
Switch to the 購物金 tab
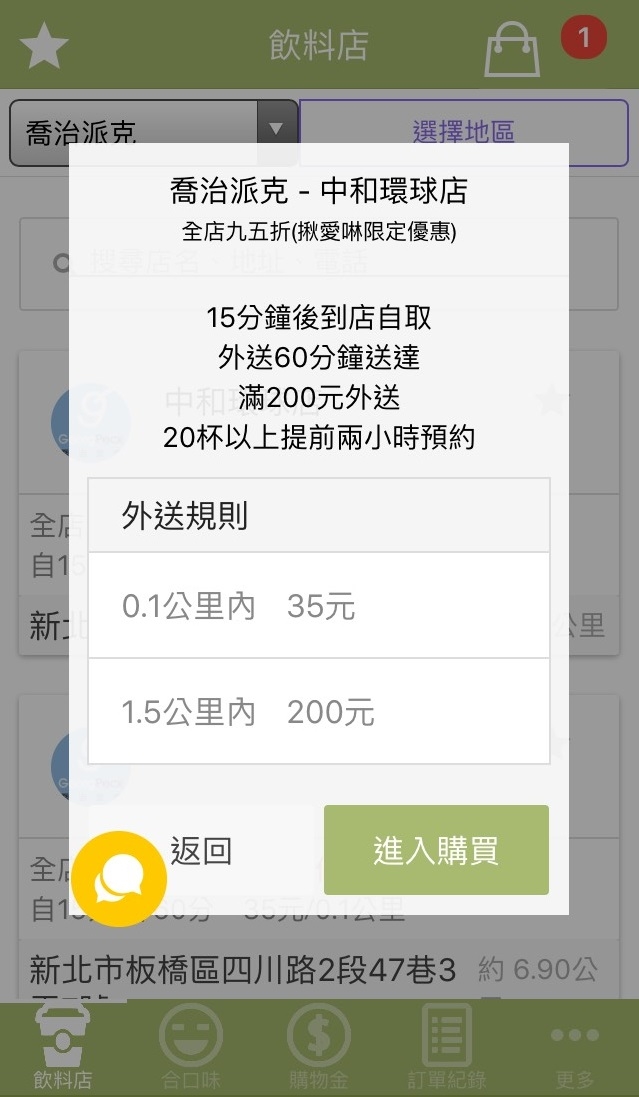point(319,1048)
